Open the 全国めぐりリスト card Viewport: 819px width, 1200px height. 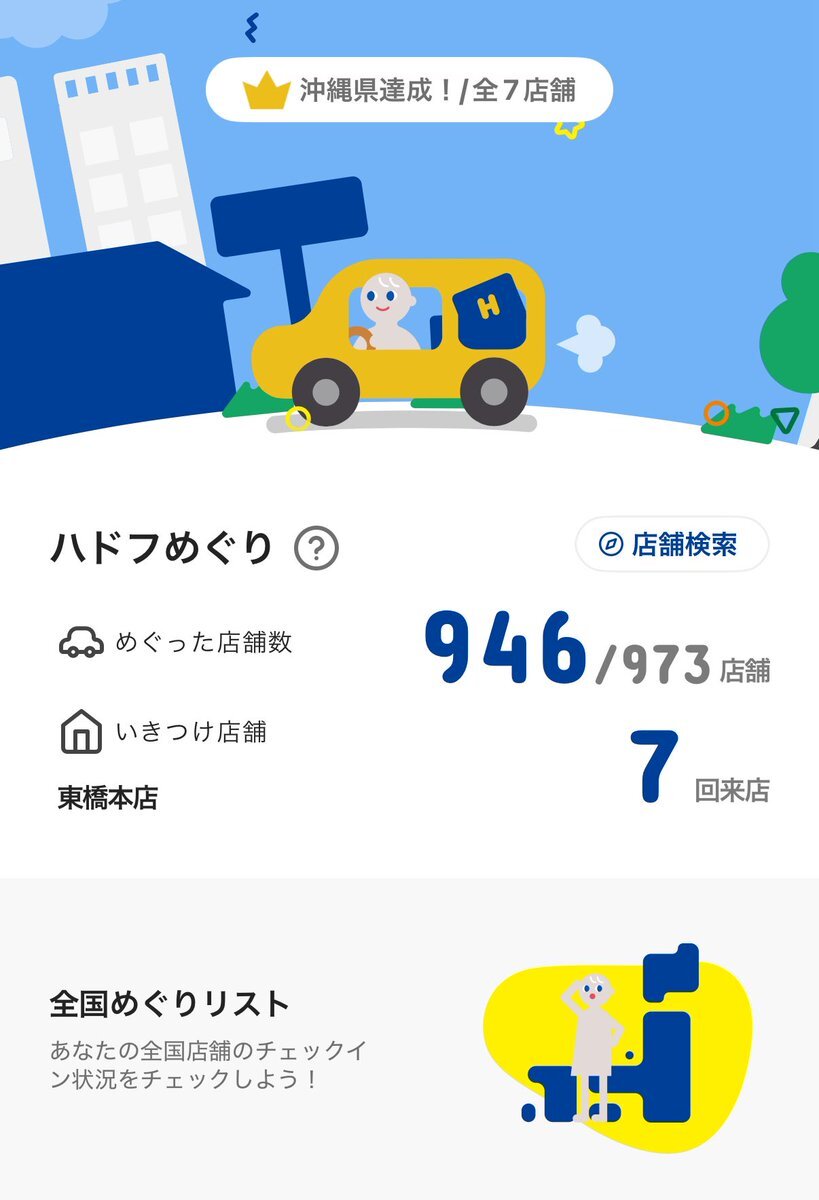click(x=409, y=1040)
